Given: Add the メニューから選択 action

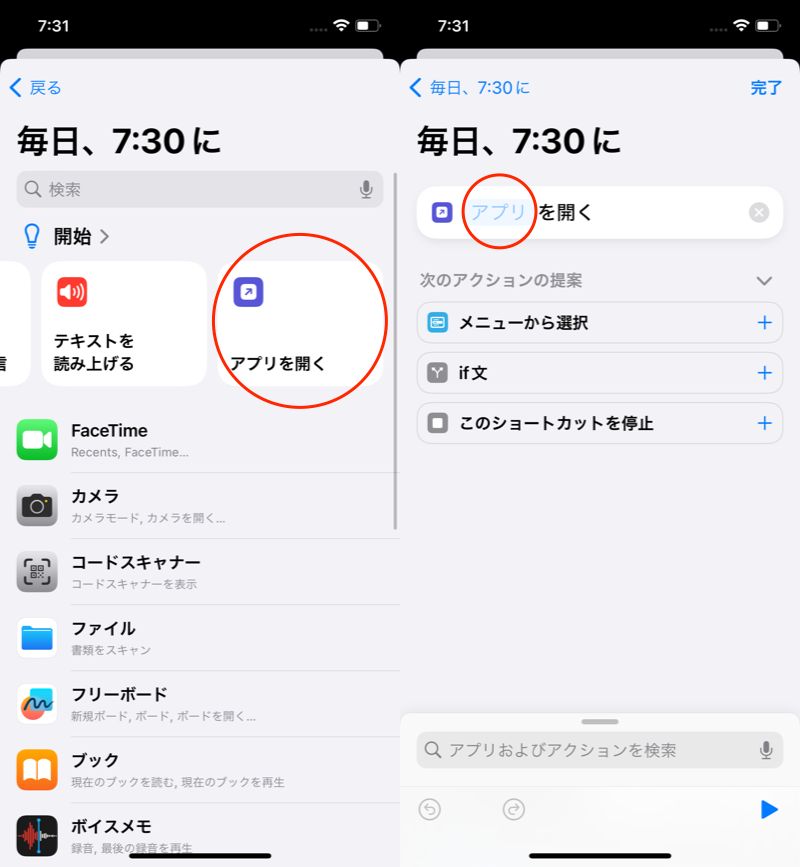Looking at the screenshot, I should point(765,323).
